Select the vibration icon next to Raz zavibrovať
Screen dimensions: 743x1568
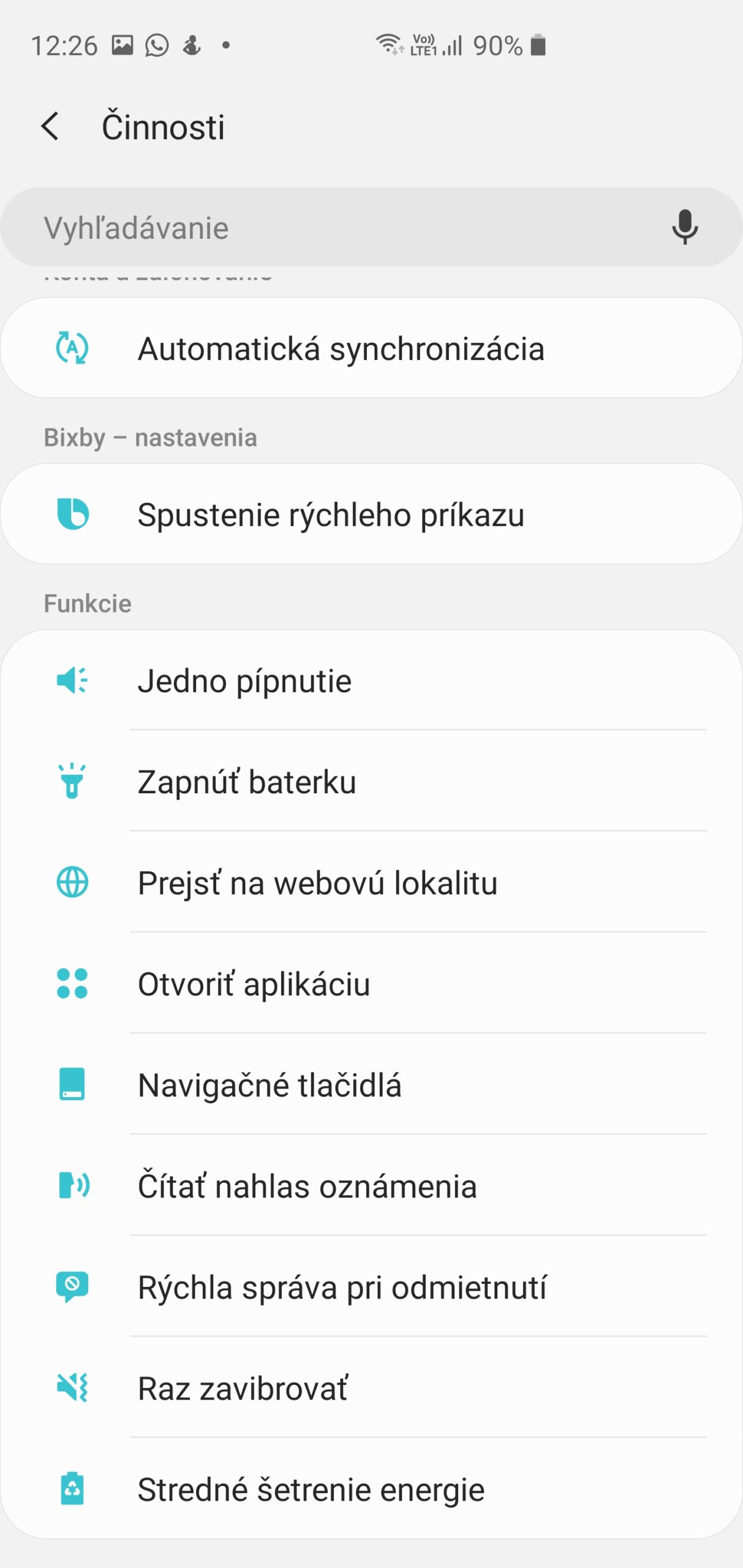pyautogui.click(x=72, y=1387)
